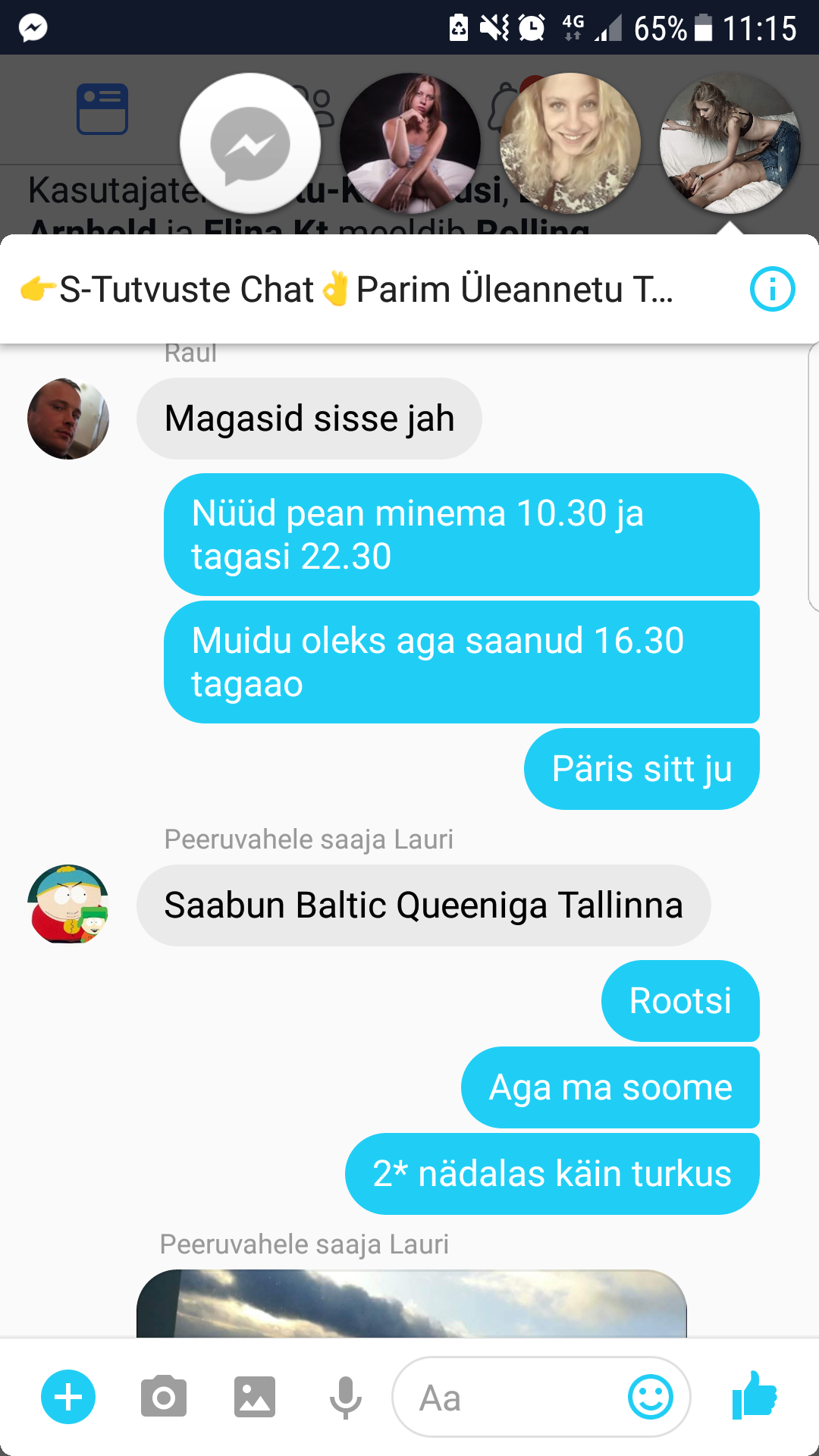
Task: Open the camera to take a photo
Action: (164, 1397)
